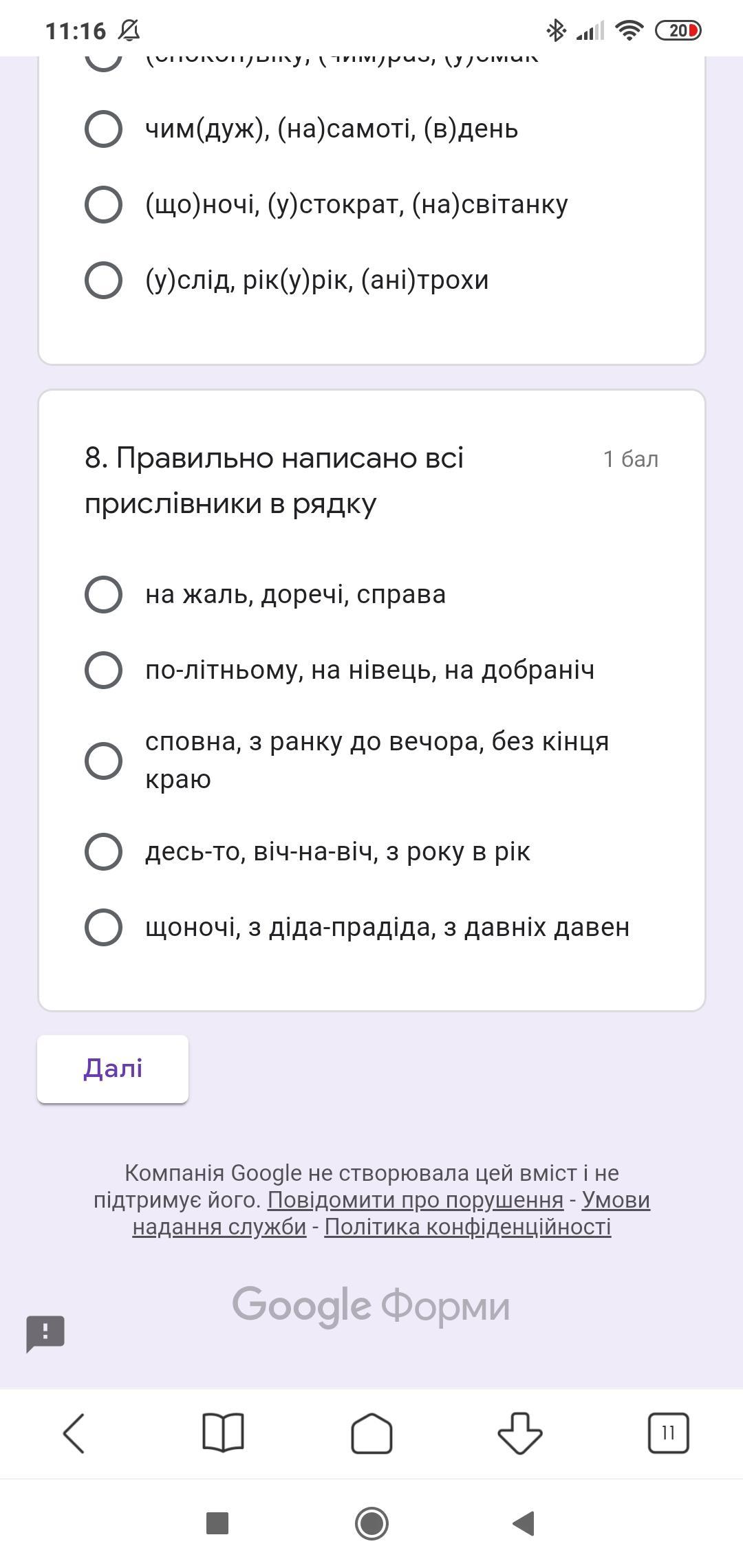Screen dimensions: 743x1568
Task: Open the tab switcher showing 11 tabs
Action: tap(668, 1433)
